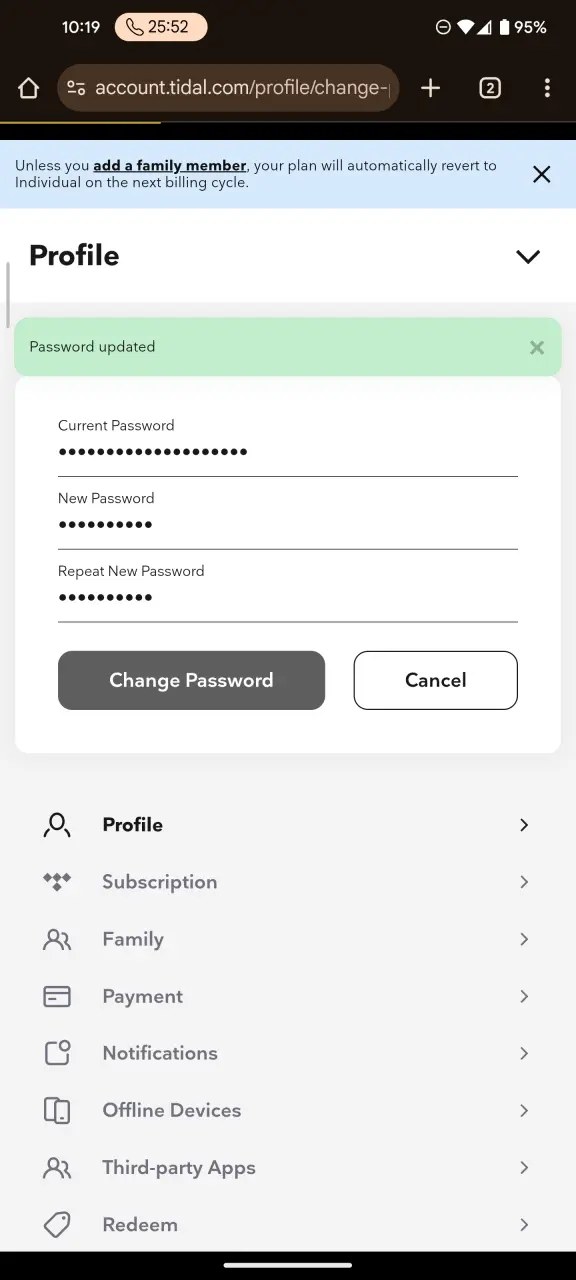The width and height of the screenshot is (576, 1280).
Task: Expand the Profile header dropdown
Action: coord(527,256)
